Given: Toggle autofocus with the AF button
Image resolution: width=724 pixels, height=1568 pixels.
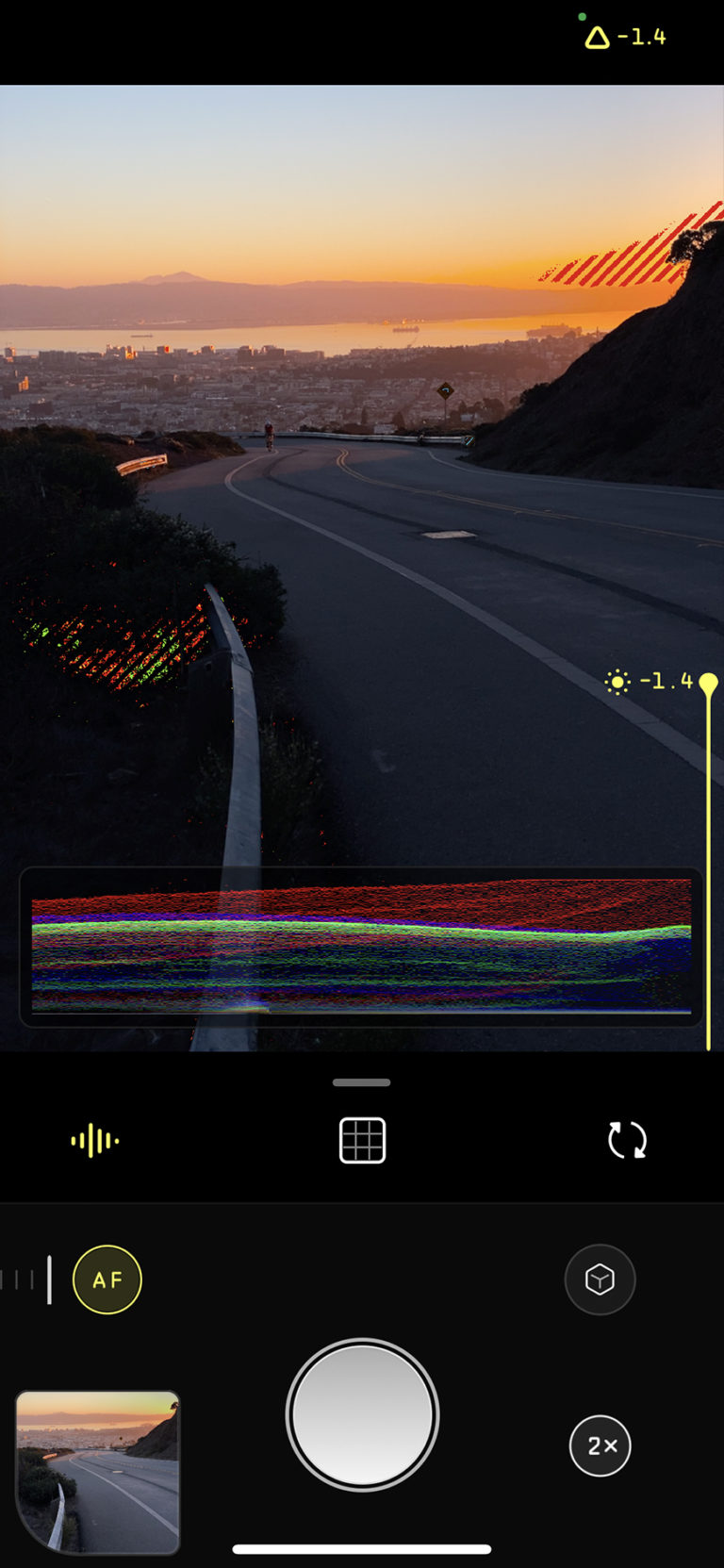Looking at the screenshot, I should click(107, 1279).
